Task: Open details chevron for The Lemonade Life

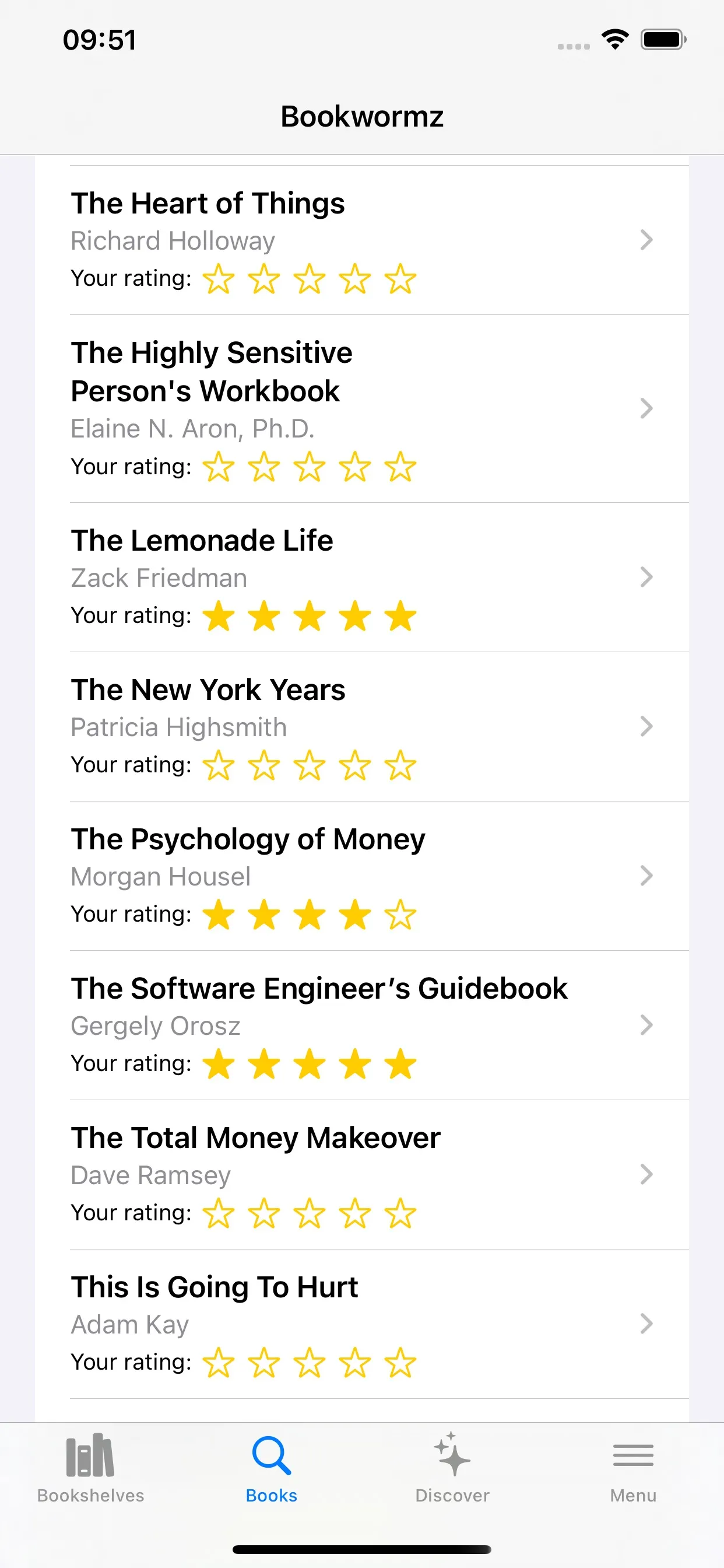Action: click(x=646, y=576)
